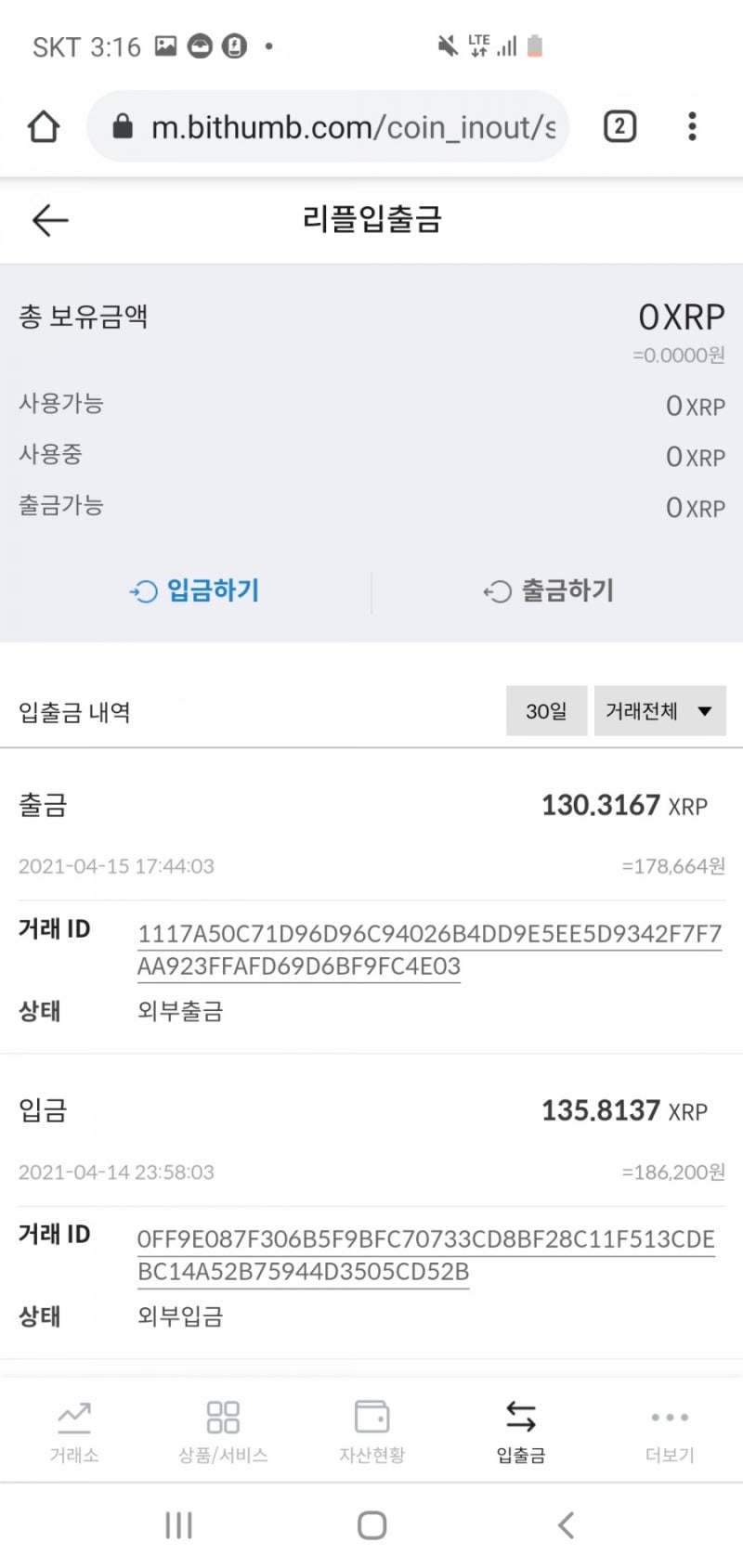Tap 입금하기 to deposit XRP
The width and height of the screenshot is (743, 1568).
pyautogui.click(x=194, y=590)
